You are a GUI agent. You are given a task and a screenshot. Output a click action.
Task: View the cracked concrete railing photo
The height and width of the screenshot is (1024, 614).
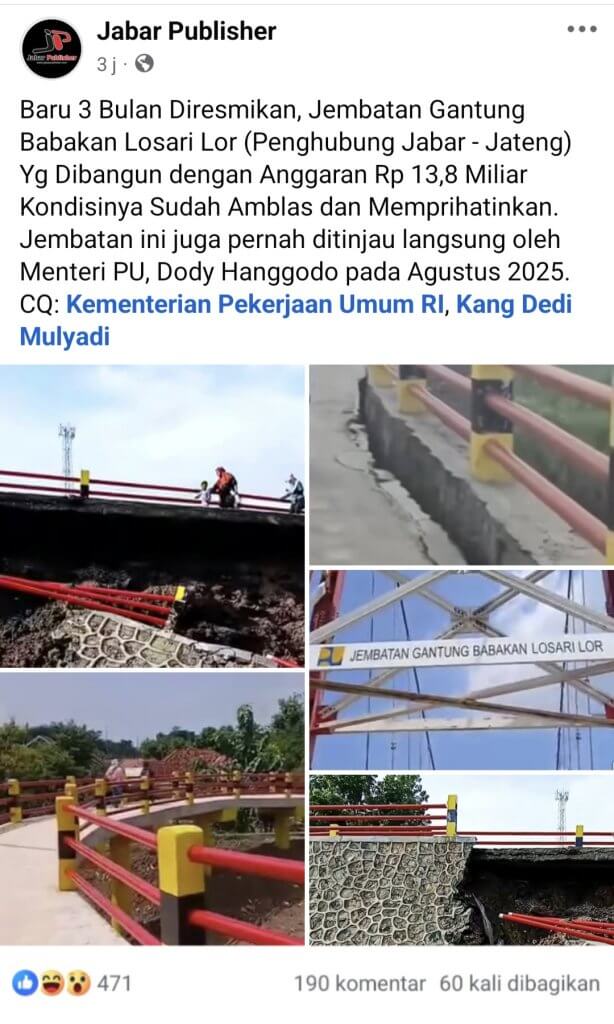point(461,465)
